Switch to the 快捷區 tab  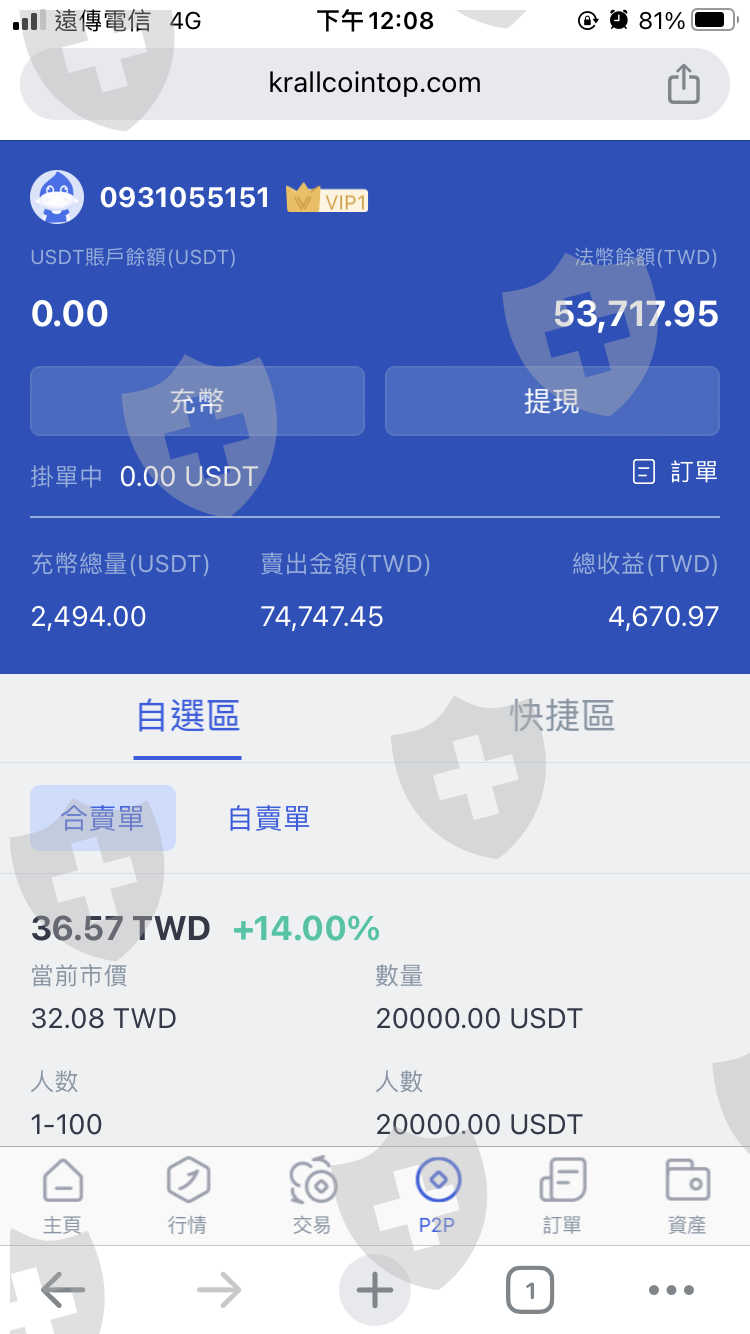(x=562, y=716)
